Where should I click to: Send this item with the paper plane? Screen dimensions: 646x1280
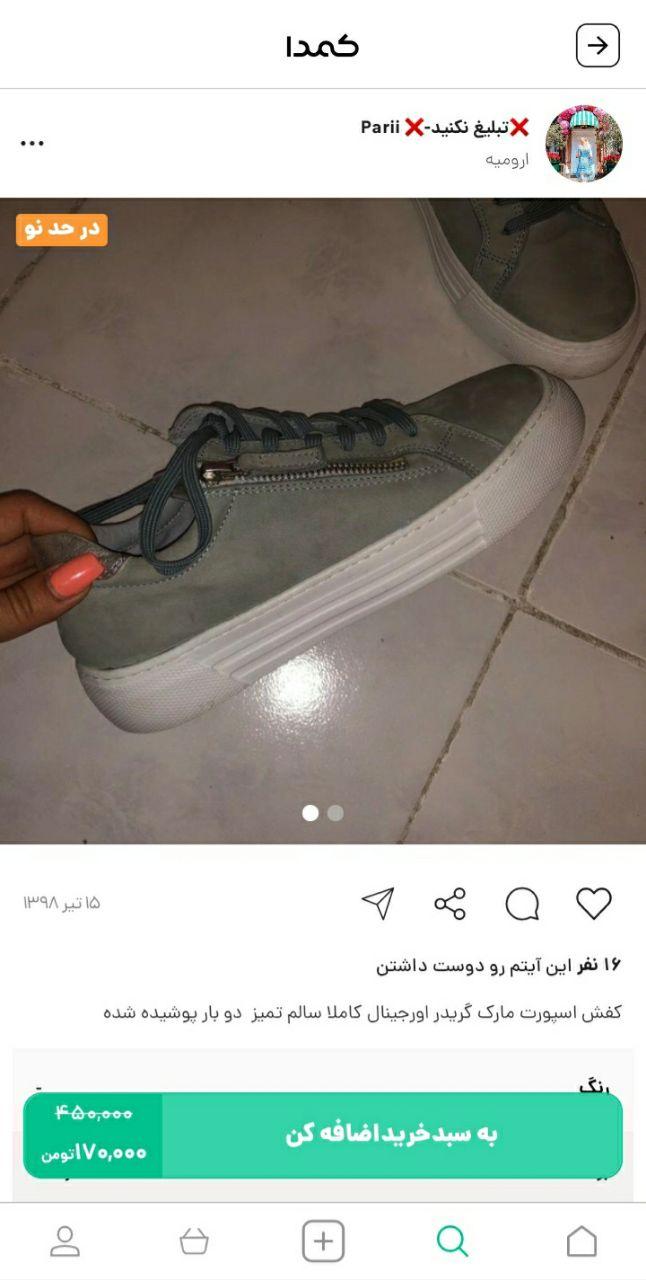(x=378, y=904)
